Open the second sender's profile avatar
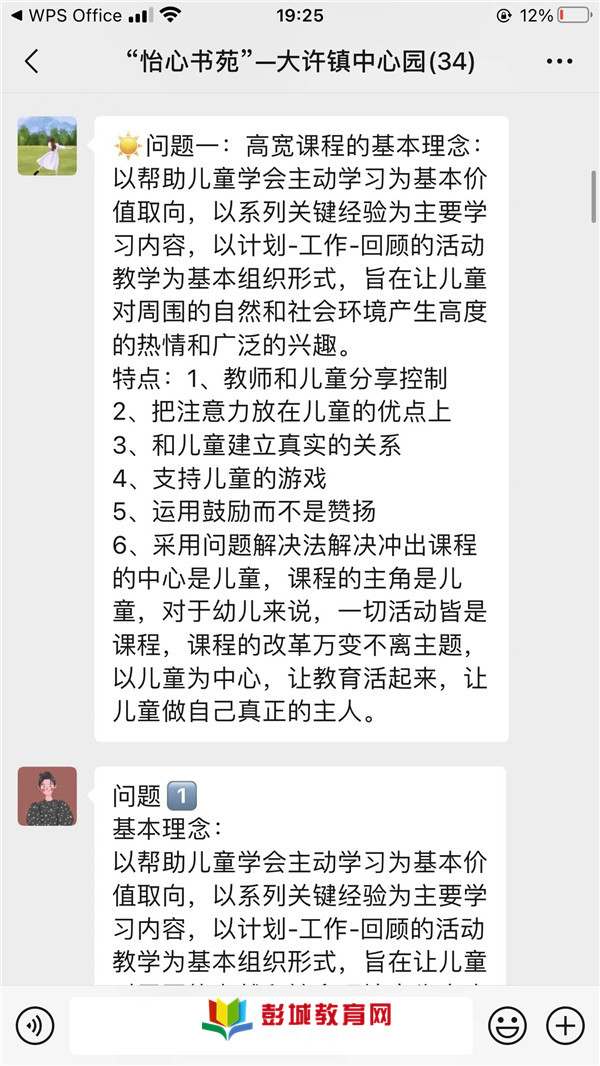This screenshot has width=600, height=1066. [x=47, y=796]
